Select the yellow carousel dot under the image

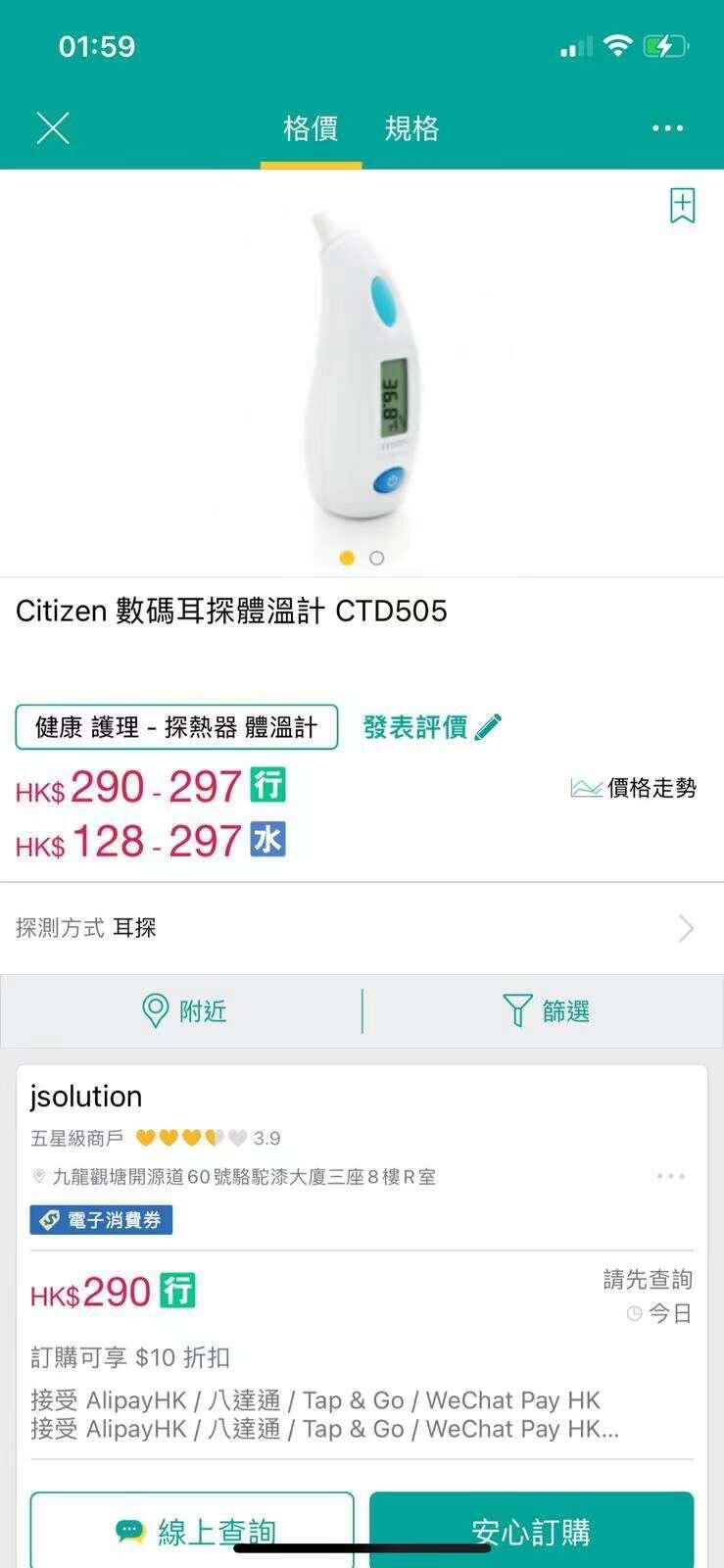click(347, 559)
